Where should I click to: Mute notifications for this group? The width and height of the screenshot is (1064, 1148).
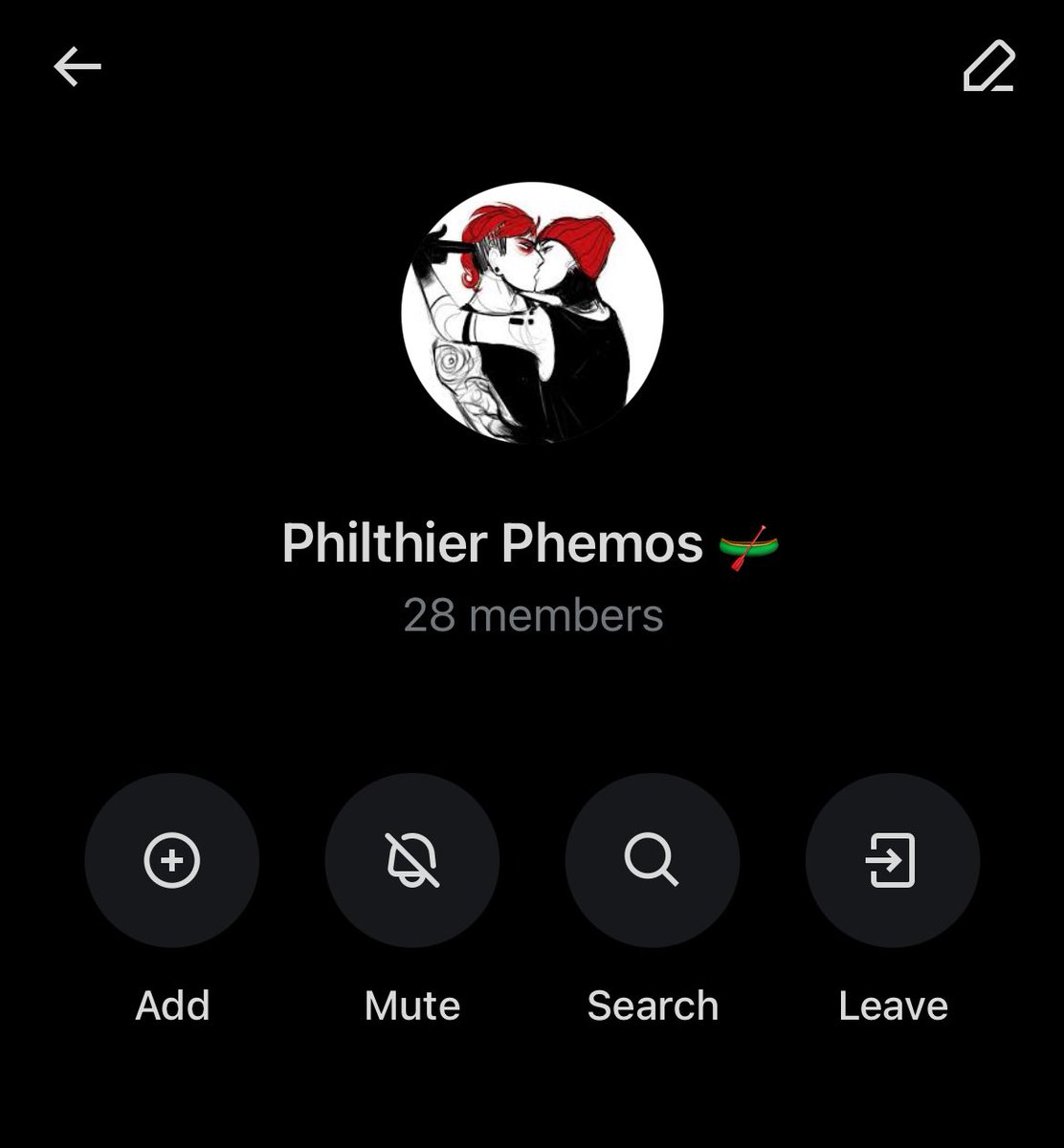point(412,860)
